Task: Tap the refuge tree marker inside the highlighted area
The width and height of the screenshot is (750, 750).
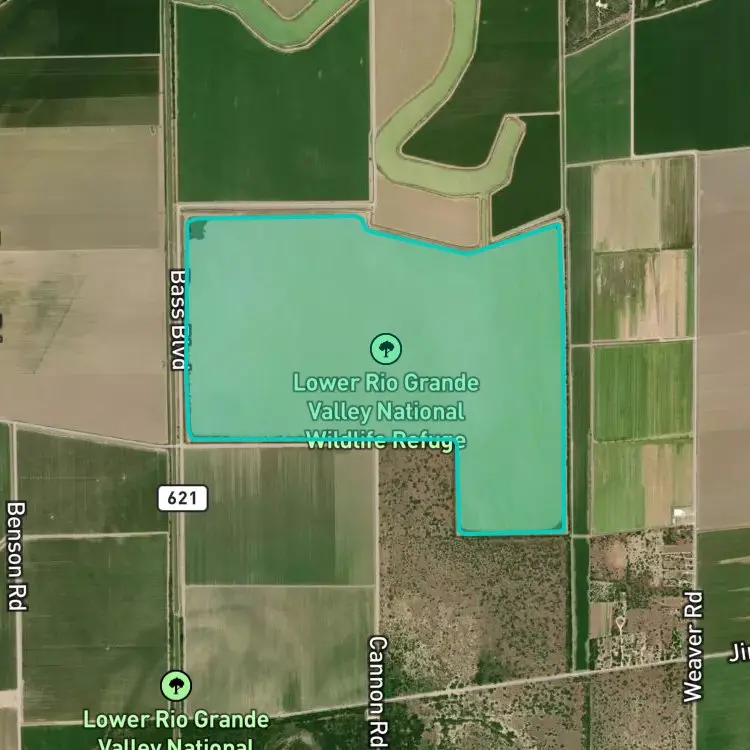Action: click(x=386, y=349)
